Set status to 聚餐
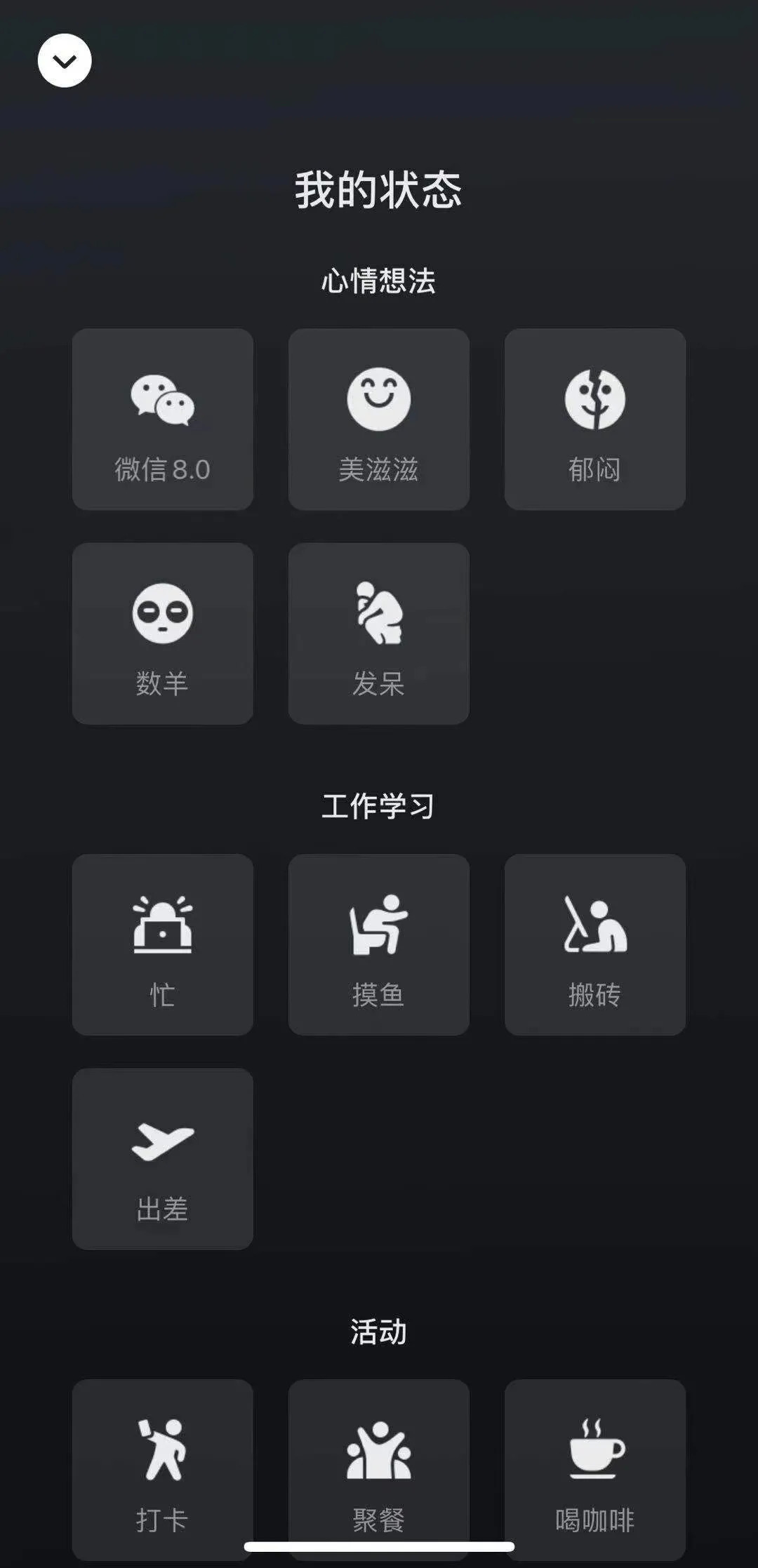This screenshot has height=1568, width=758. (x=378, y=1468)
